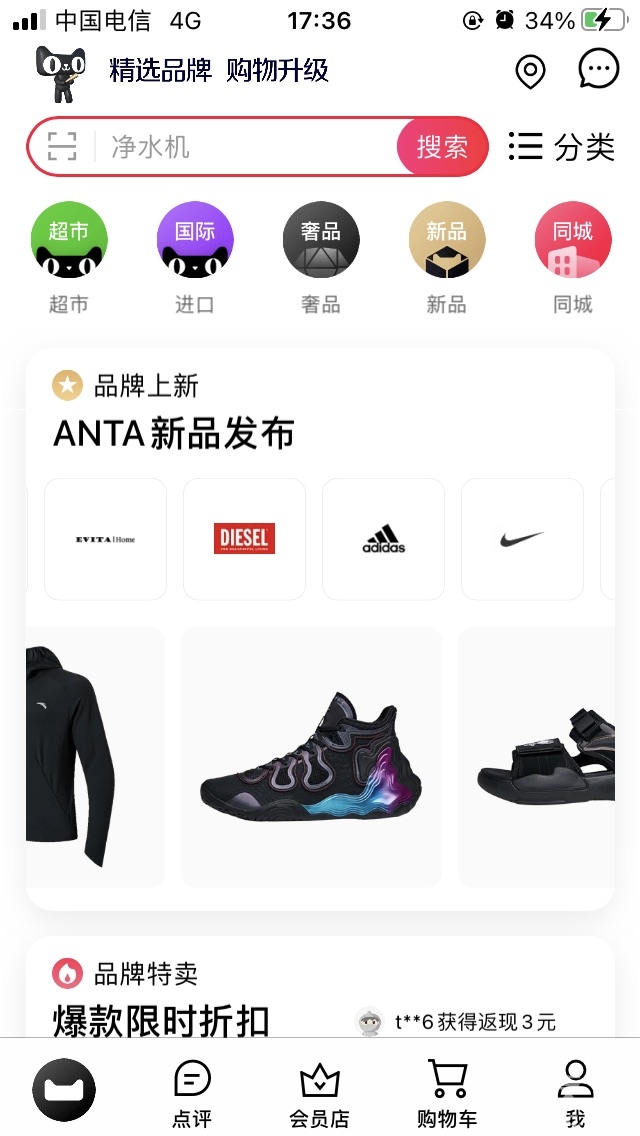The image size is (640, 1136).
Task: Switch to the 会员店 tab
Action: [x=320, y=1093]
